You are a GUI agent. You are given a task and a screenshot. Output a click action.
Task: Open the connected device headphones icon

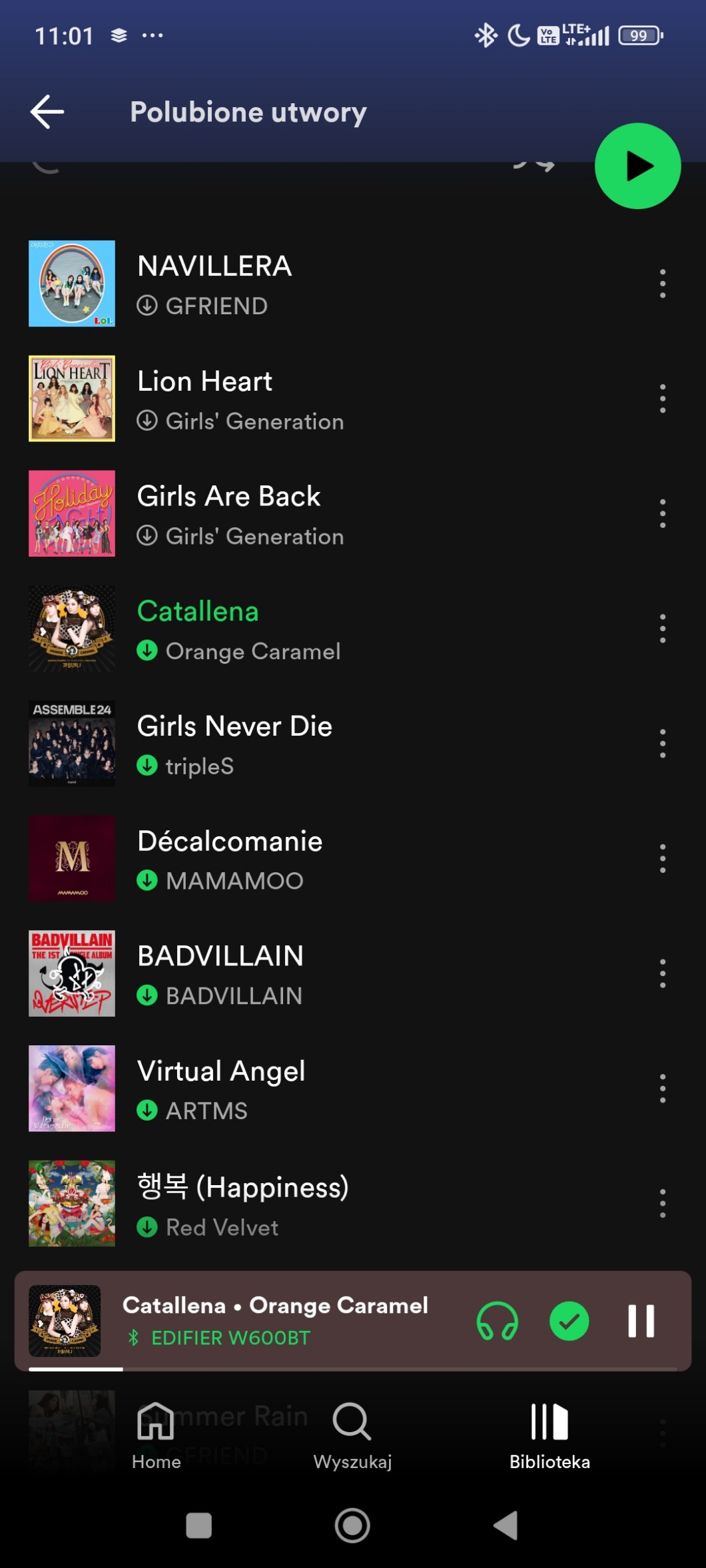497,1321
